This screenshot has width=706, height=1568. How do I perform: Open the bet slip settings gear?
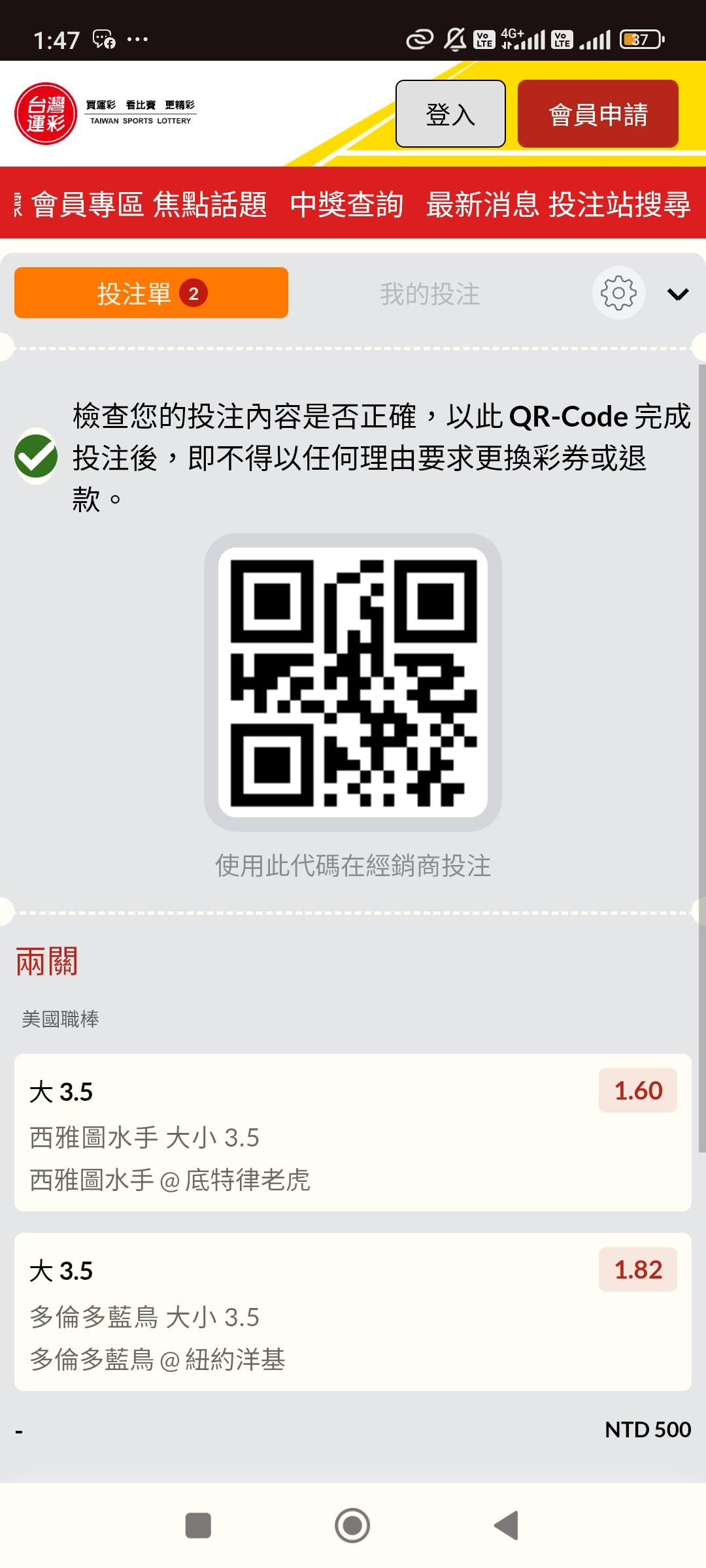pyautogui.click(x=618, y=293)
